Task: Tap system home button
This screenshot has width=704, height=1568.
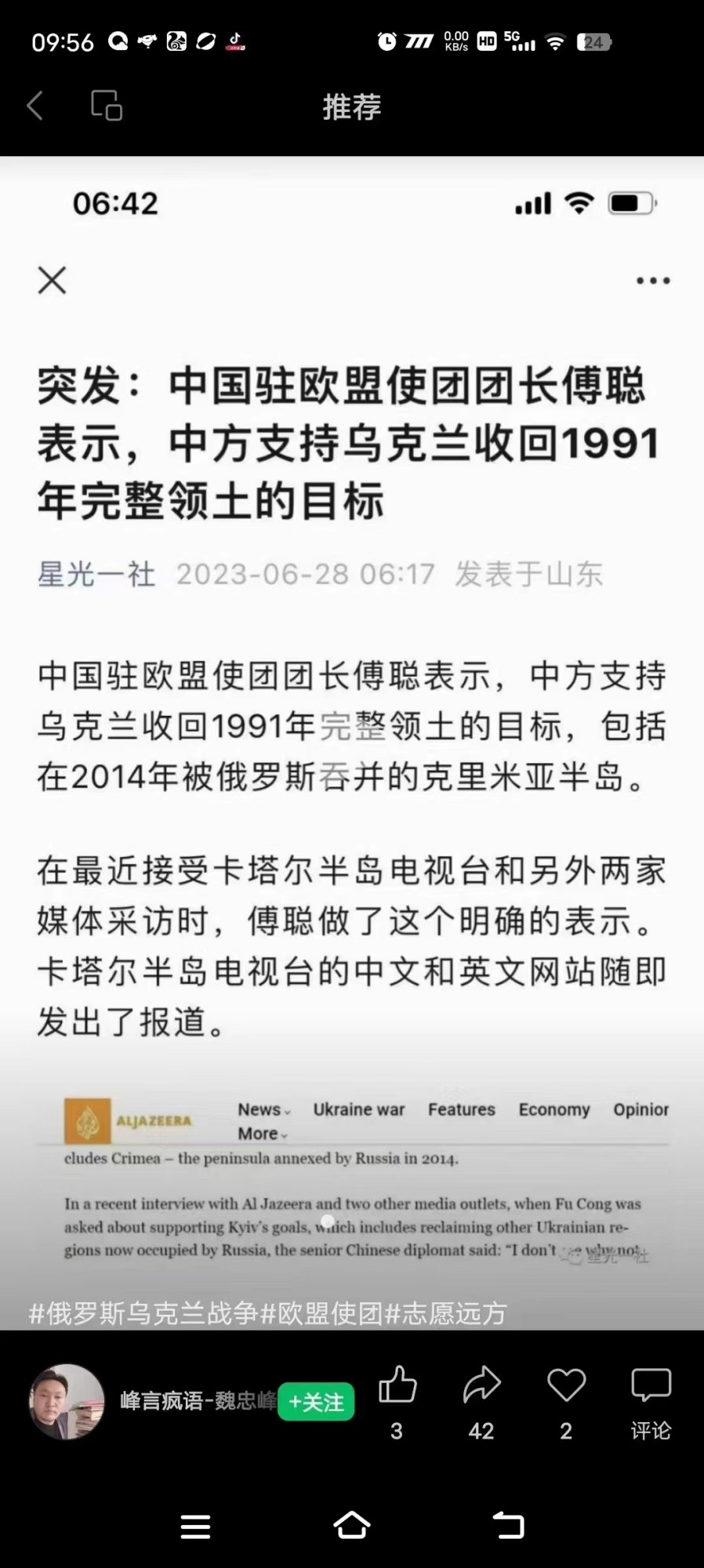Action: [351, 1526]
